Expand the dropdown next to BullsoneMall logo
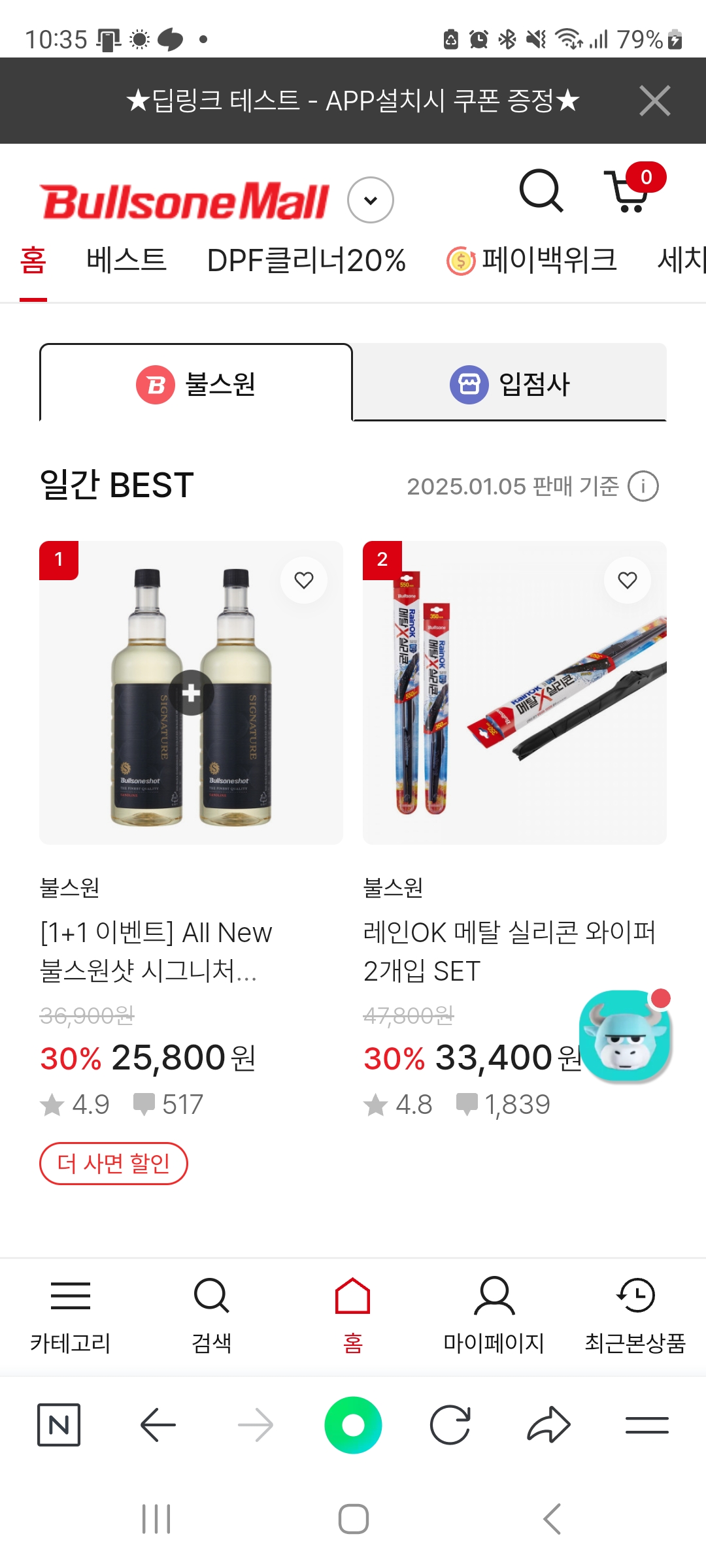 [x=370, y=200]
